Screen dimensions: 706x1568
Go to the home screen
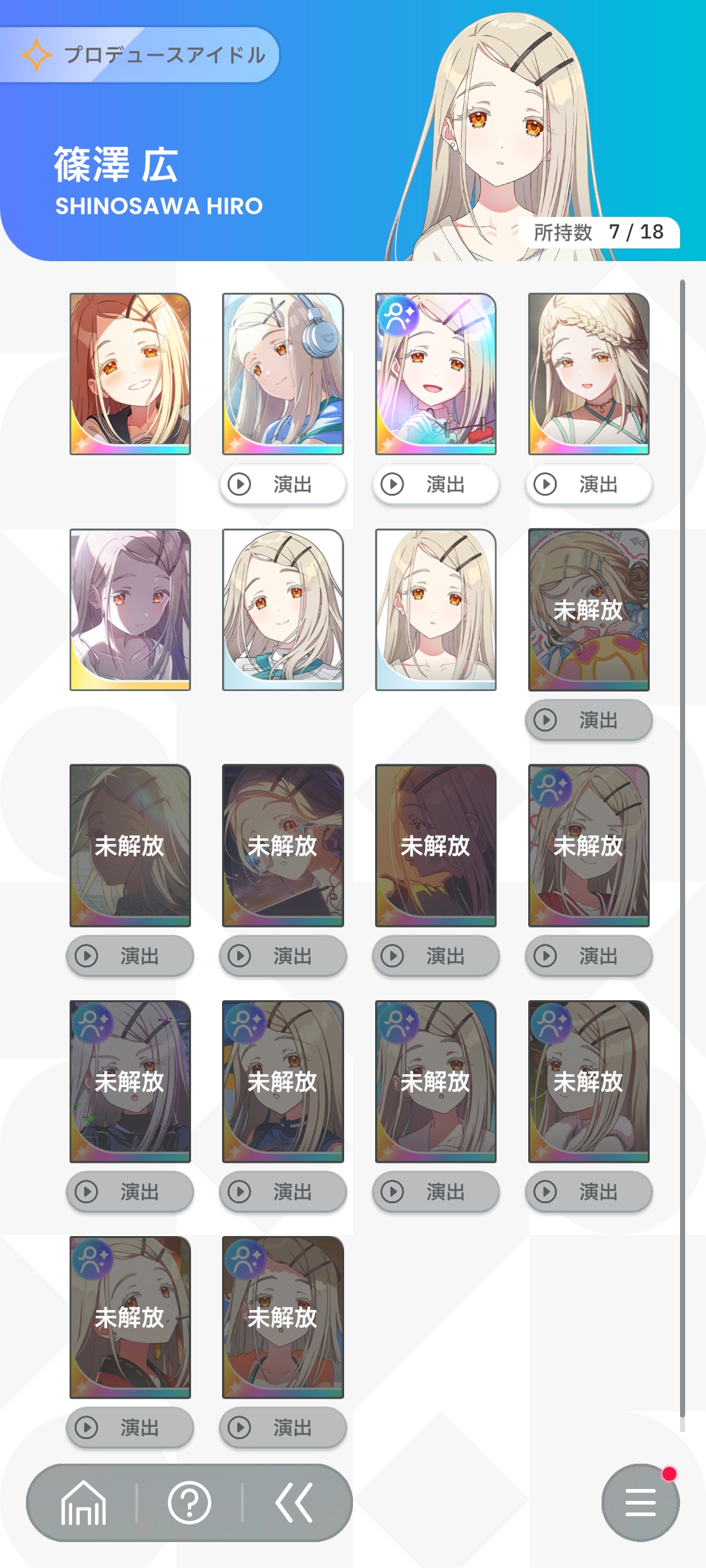coord(84,1502)
